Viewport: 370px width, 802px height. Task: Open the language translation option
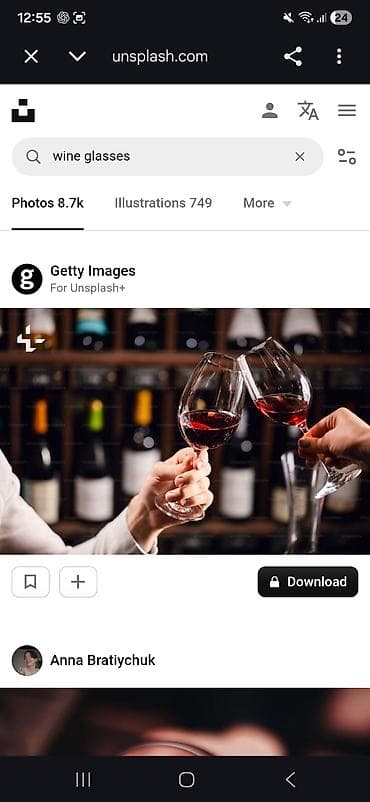308,110
